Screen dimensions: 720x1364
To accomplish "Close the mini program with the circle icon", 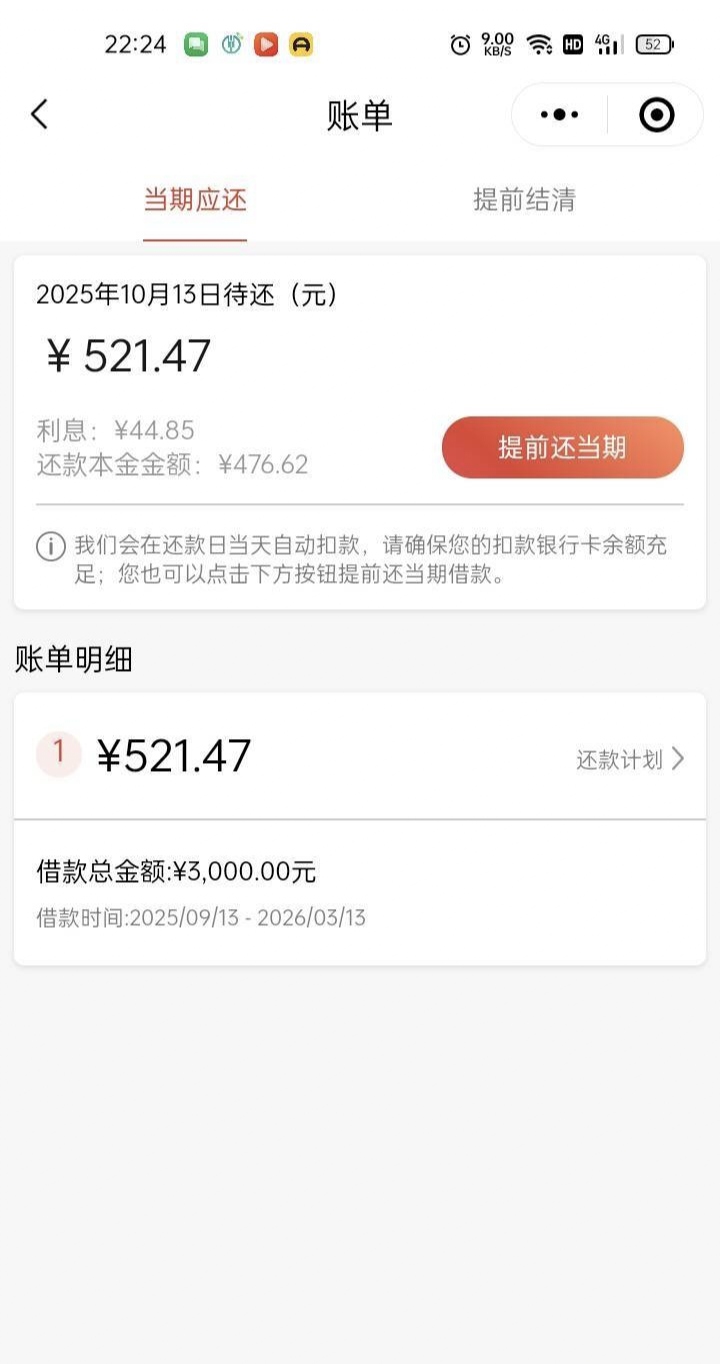I will coord(656,115).
